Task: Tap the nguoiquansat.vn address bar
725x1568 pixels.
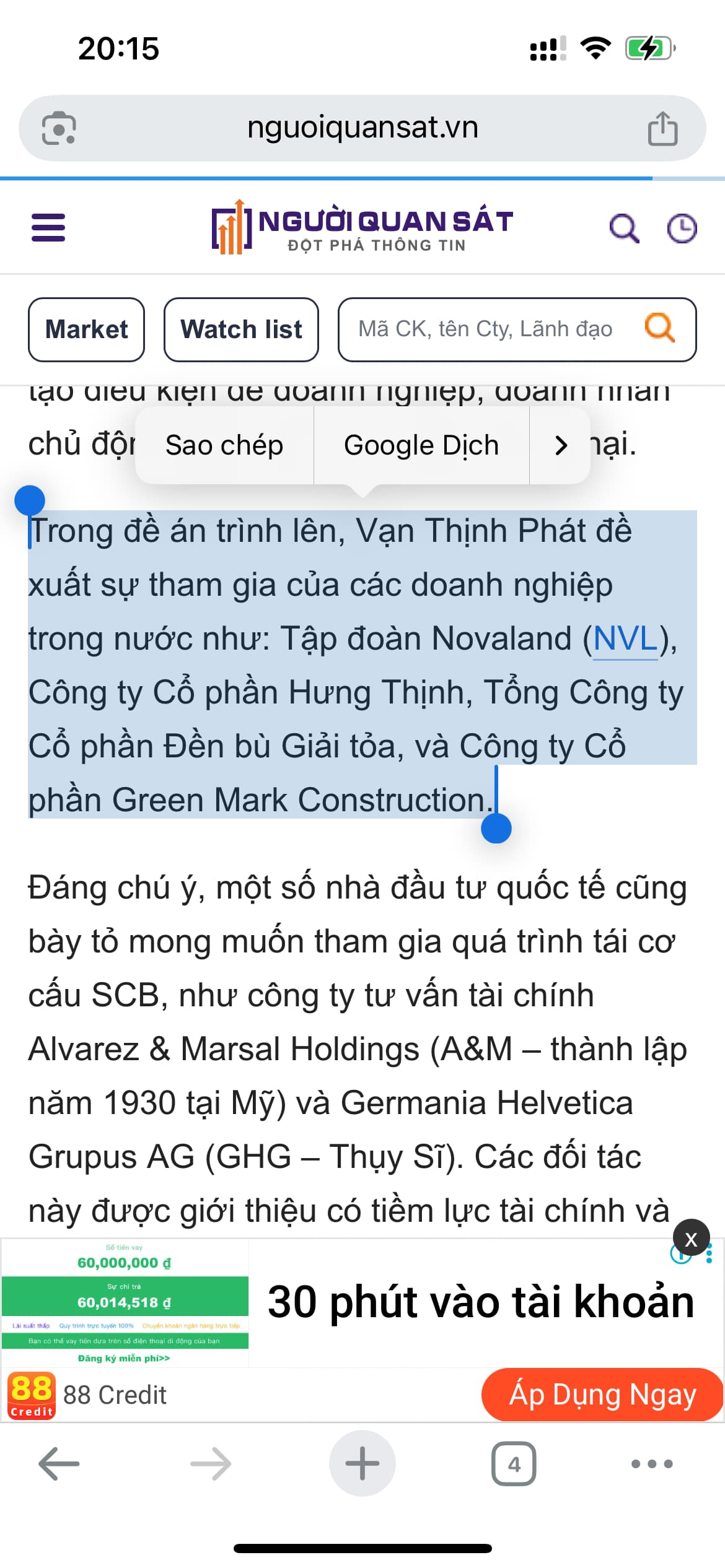Action: (x=362, y=128)
